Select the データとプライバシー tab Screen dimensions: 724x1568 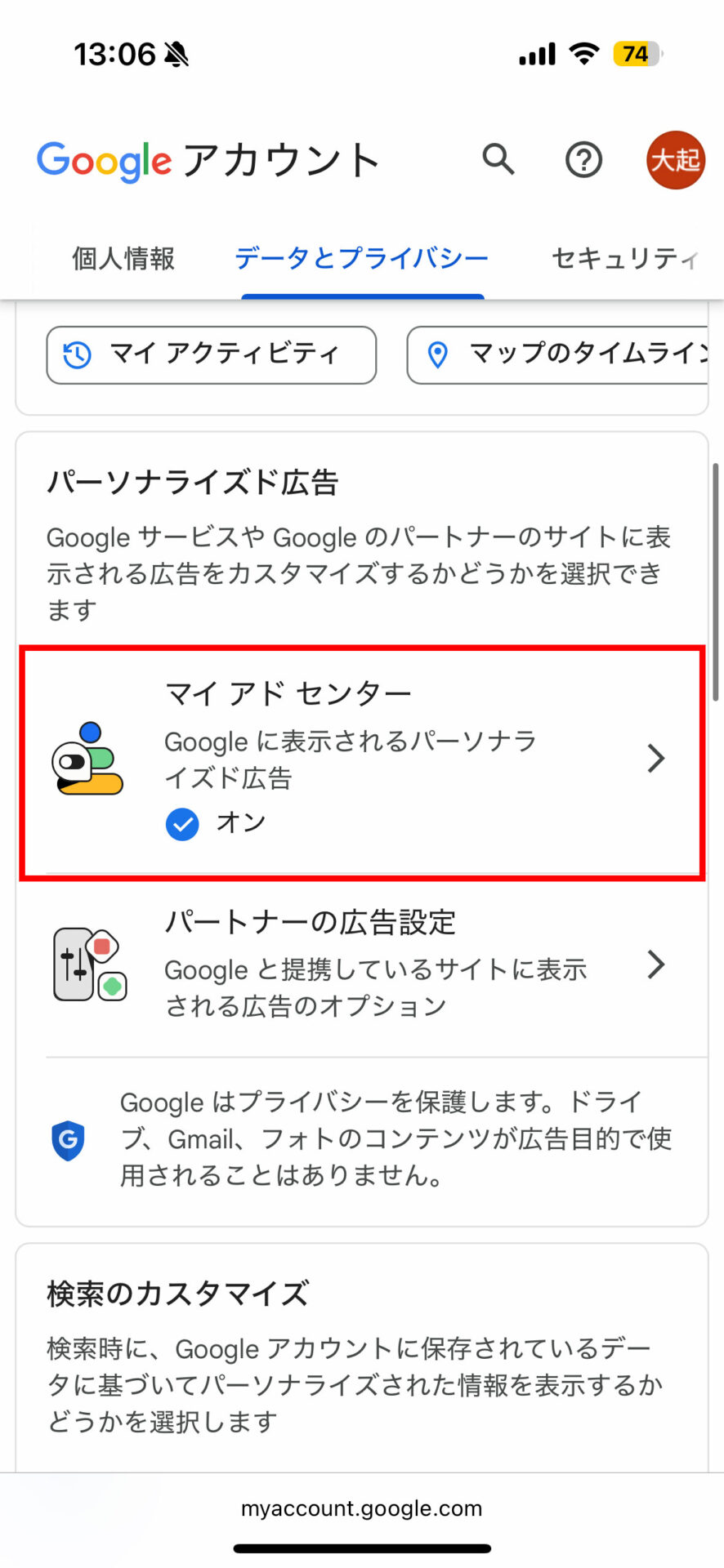pyautogui.click(x=362, y=259)
